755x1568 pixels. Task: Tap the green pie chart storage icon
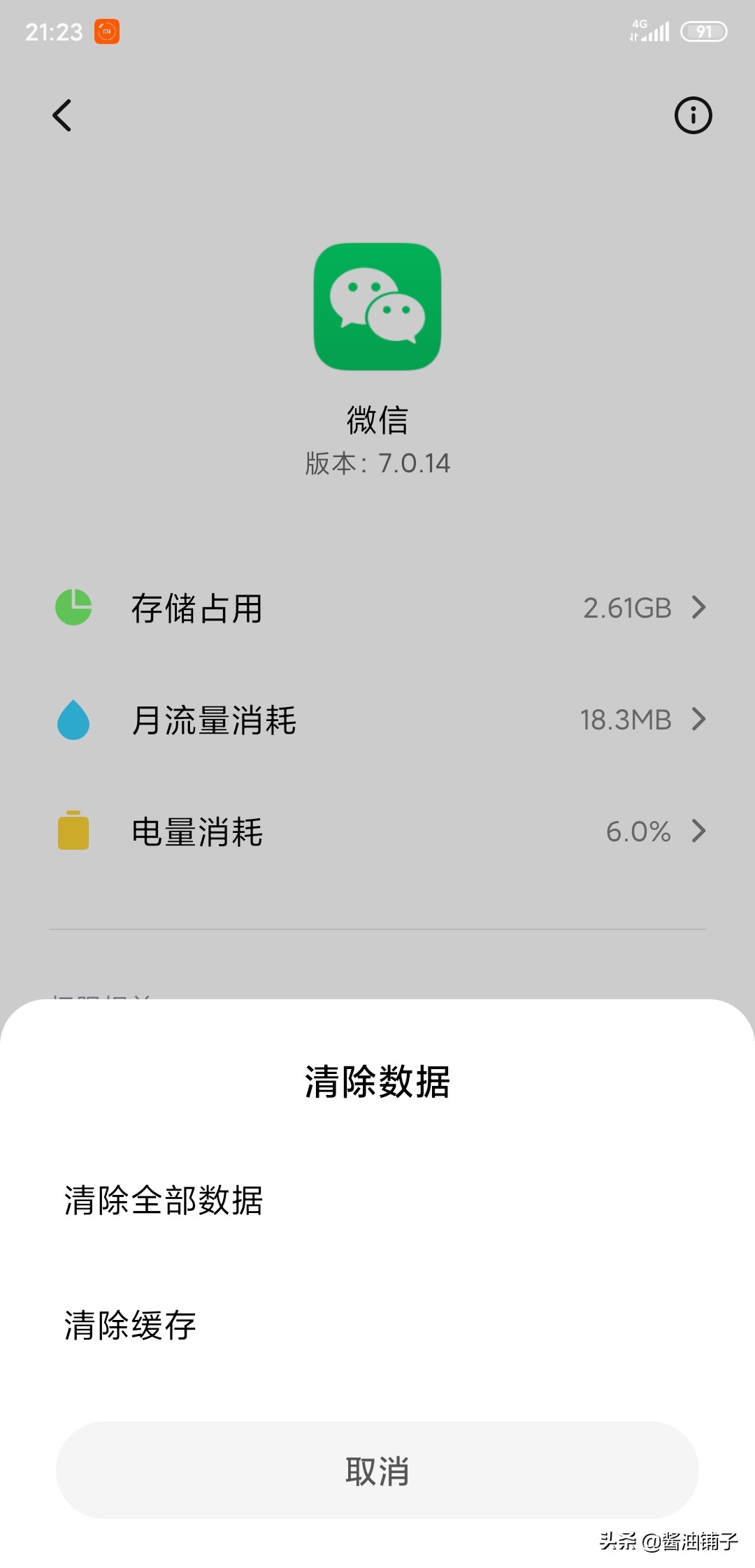(x=73, y=608)
